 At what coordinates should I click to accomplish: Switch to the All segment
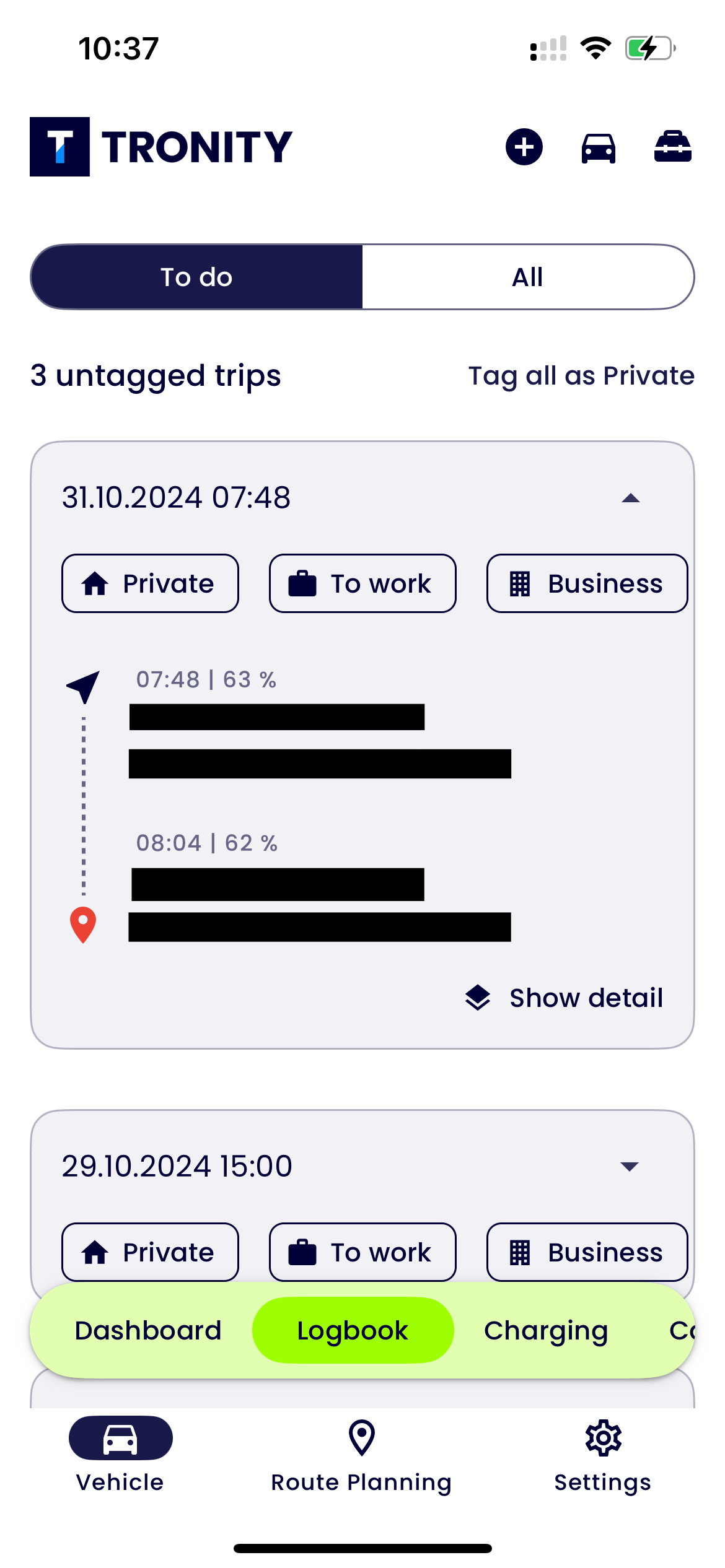point(528,277)
